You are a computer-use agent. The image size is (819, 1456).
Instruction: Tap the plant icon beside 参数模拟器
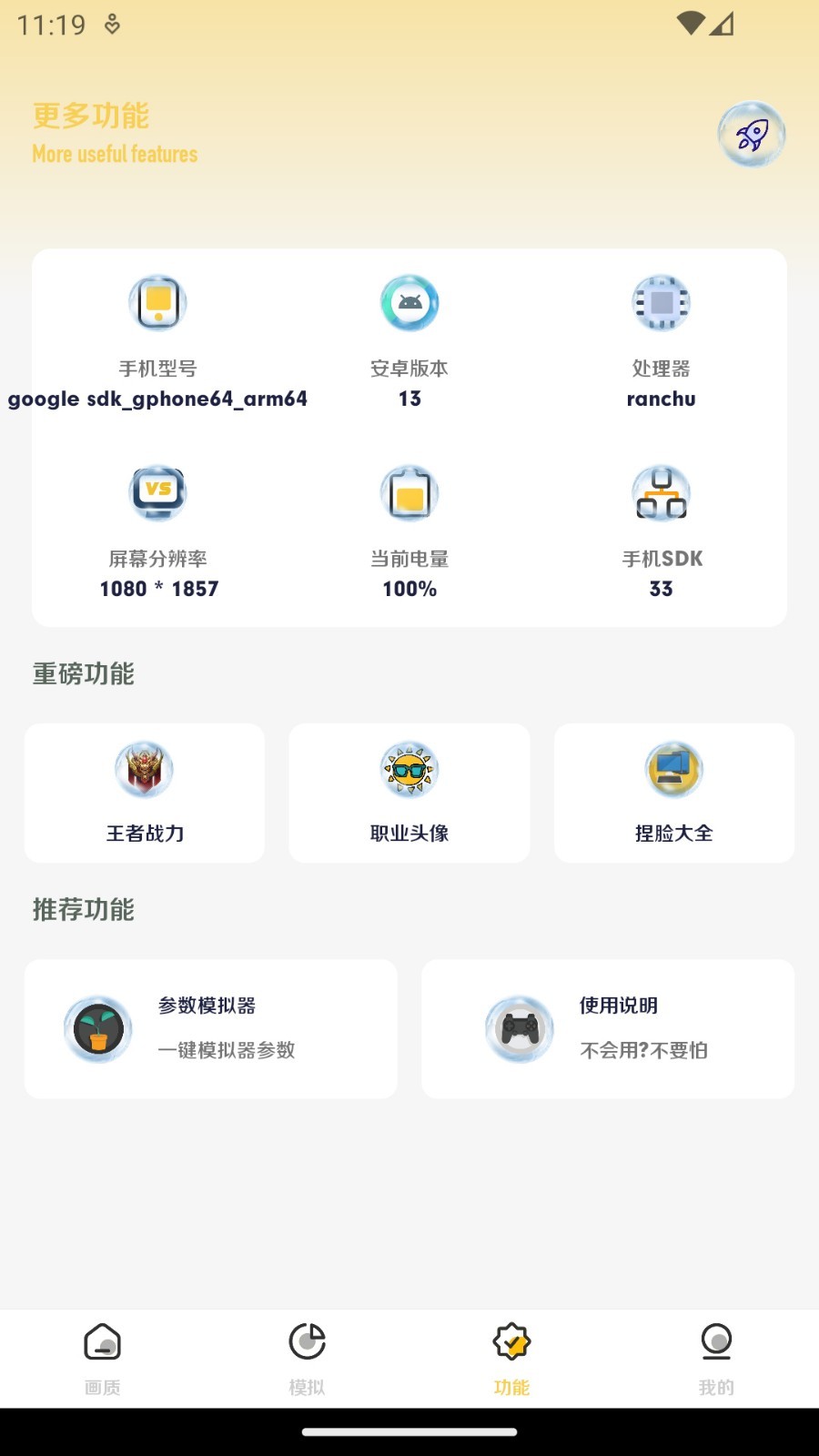coord(97,1027)
